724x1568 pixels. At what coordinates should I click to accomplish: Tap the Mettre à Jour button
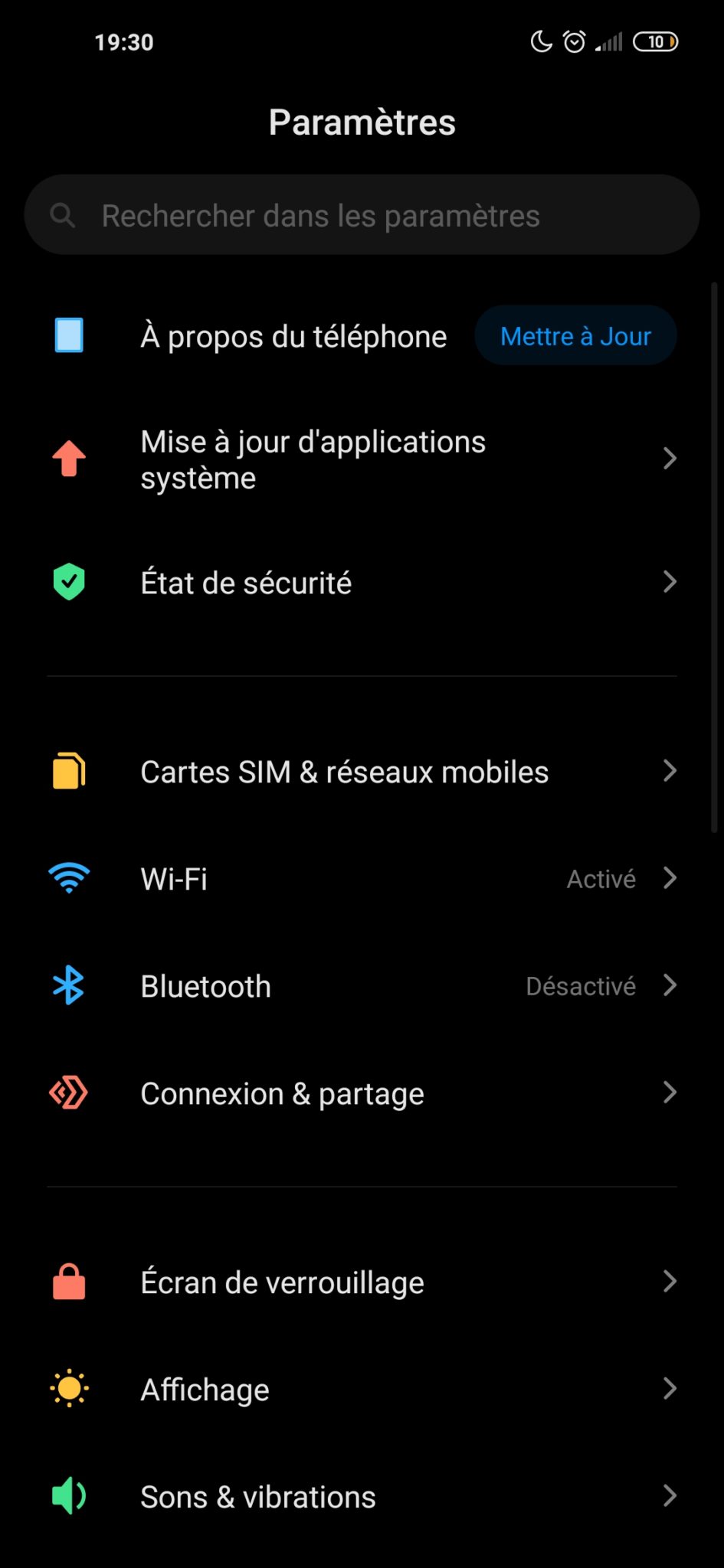(575, 336)
